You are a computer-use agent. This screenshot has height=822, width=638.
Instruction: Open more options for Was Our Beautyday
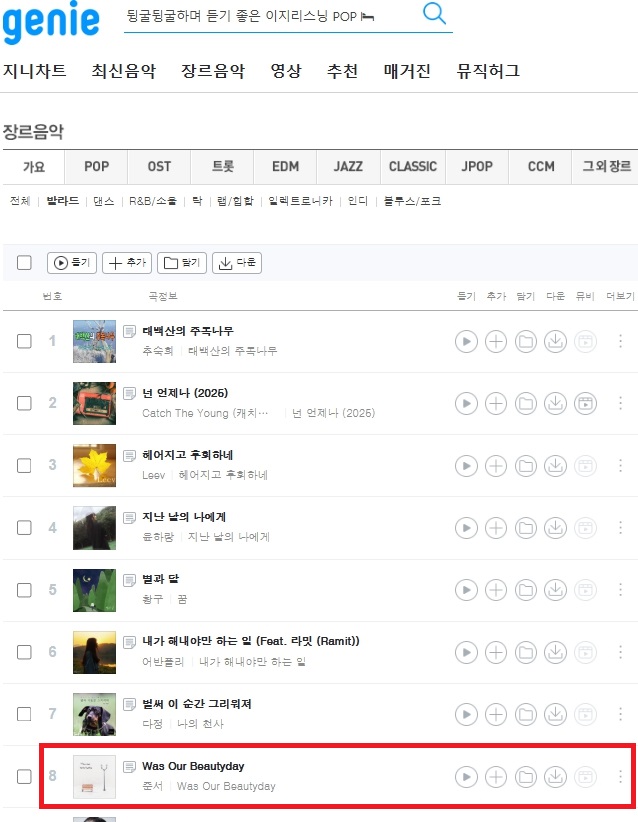pyautogui.click(x=620, y=776)
